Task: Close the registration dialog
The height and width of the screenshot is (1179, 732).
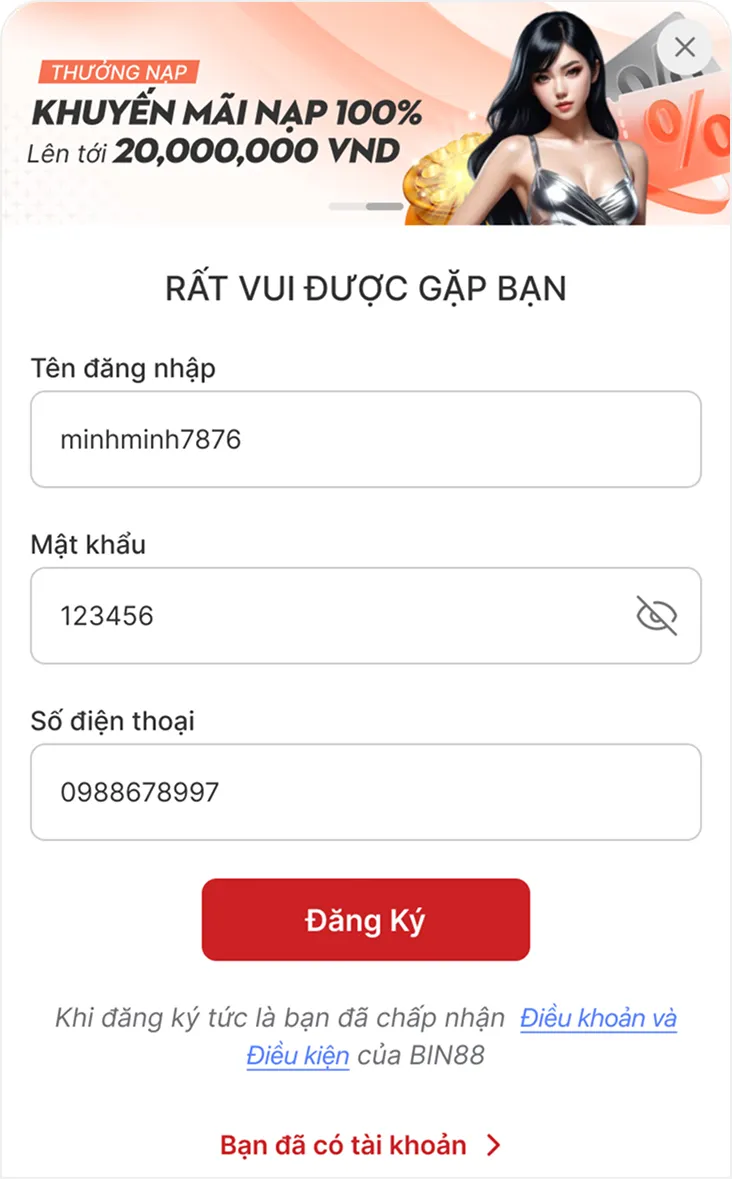Action: point(685,47)
